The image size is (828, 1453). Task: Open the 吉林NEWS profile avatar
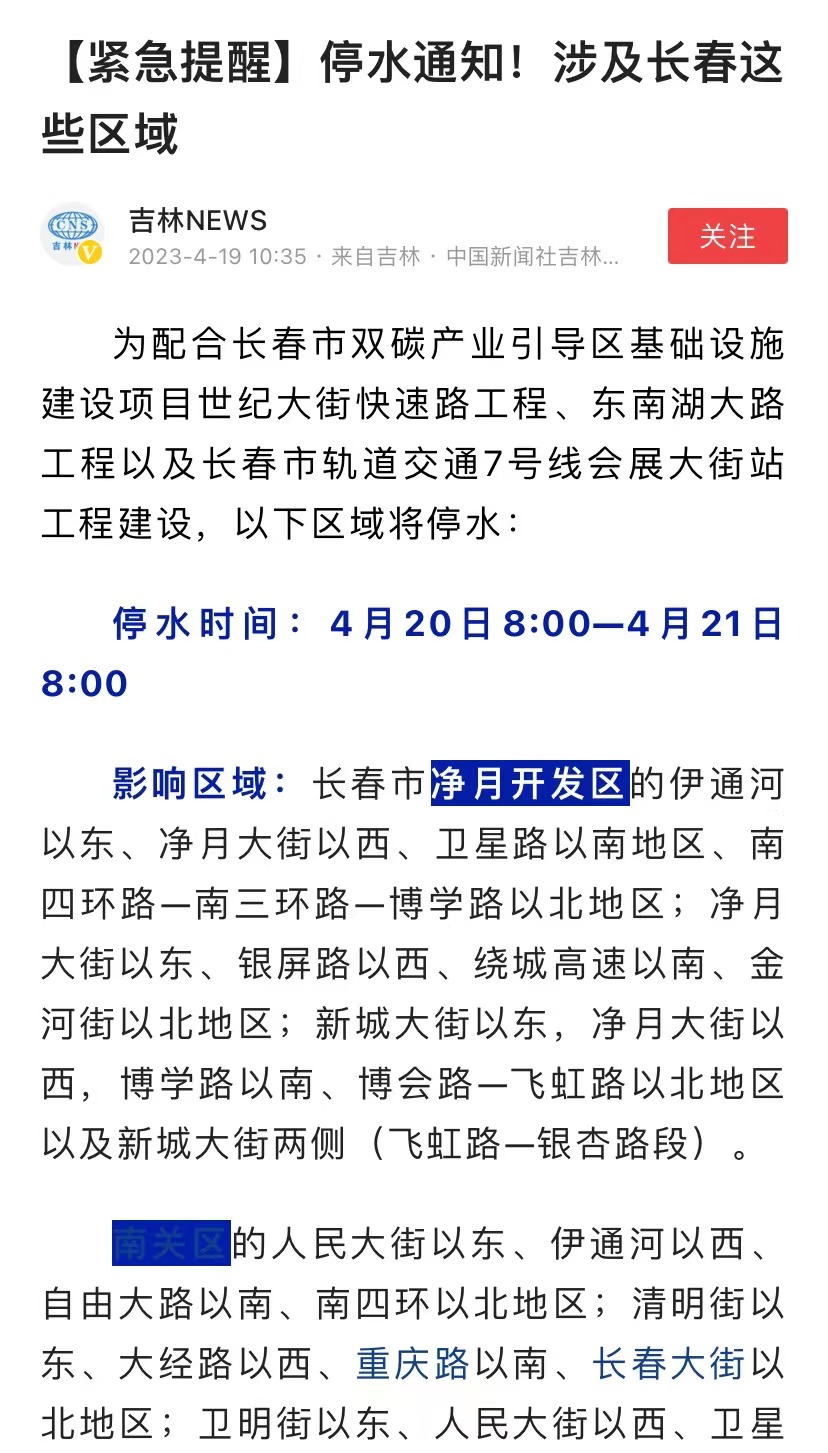(x=73, y=236)
